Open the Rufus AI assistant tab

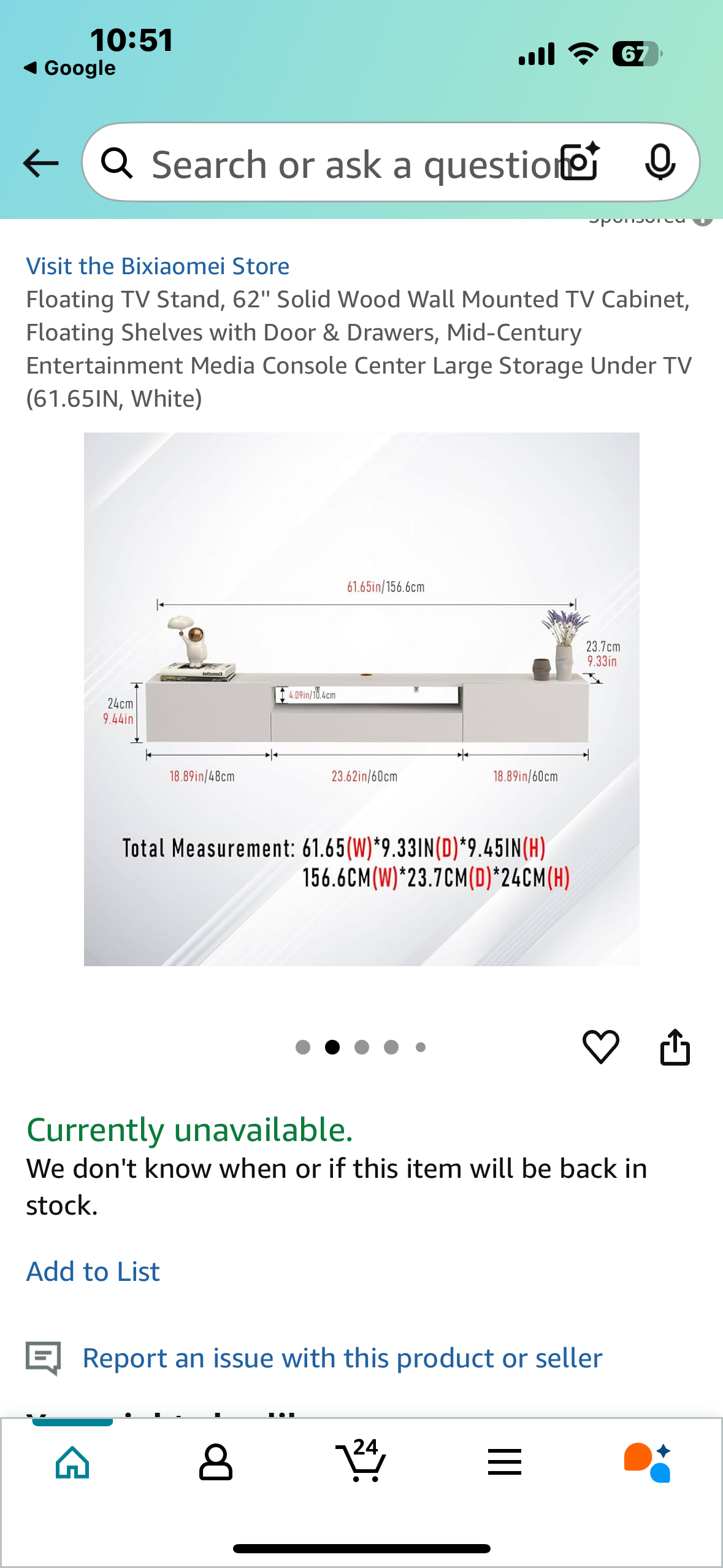[648, 1462]
